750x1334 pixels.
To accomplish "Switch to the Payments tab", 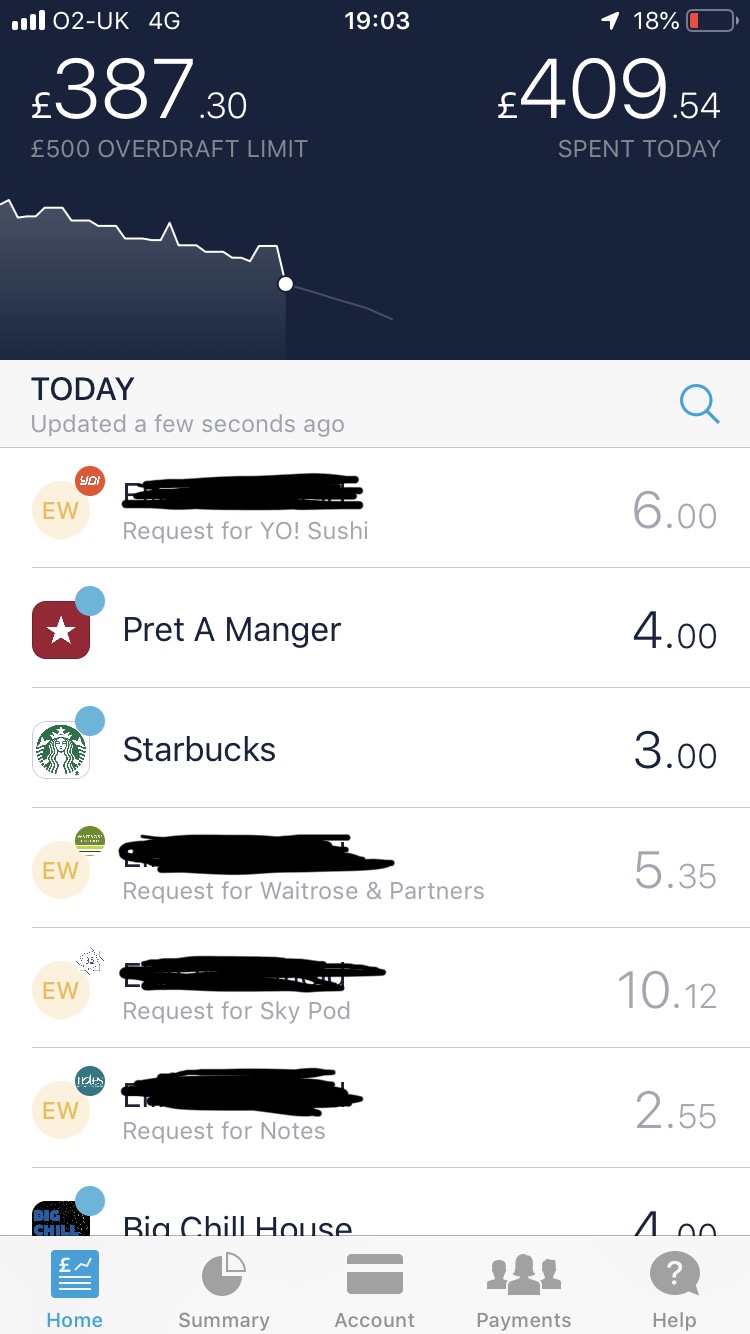I will [x=524, y=1290].
